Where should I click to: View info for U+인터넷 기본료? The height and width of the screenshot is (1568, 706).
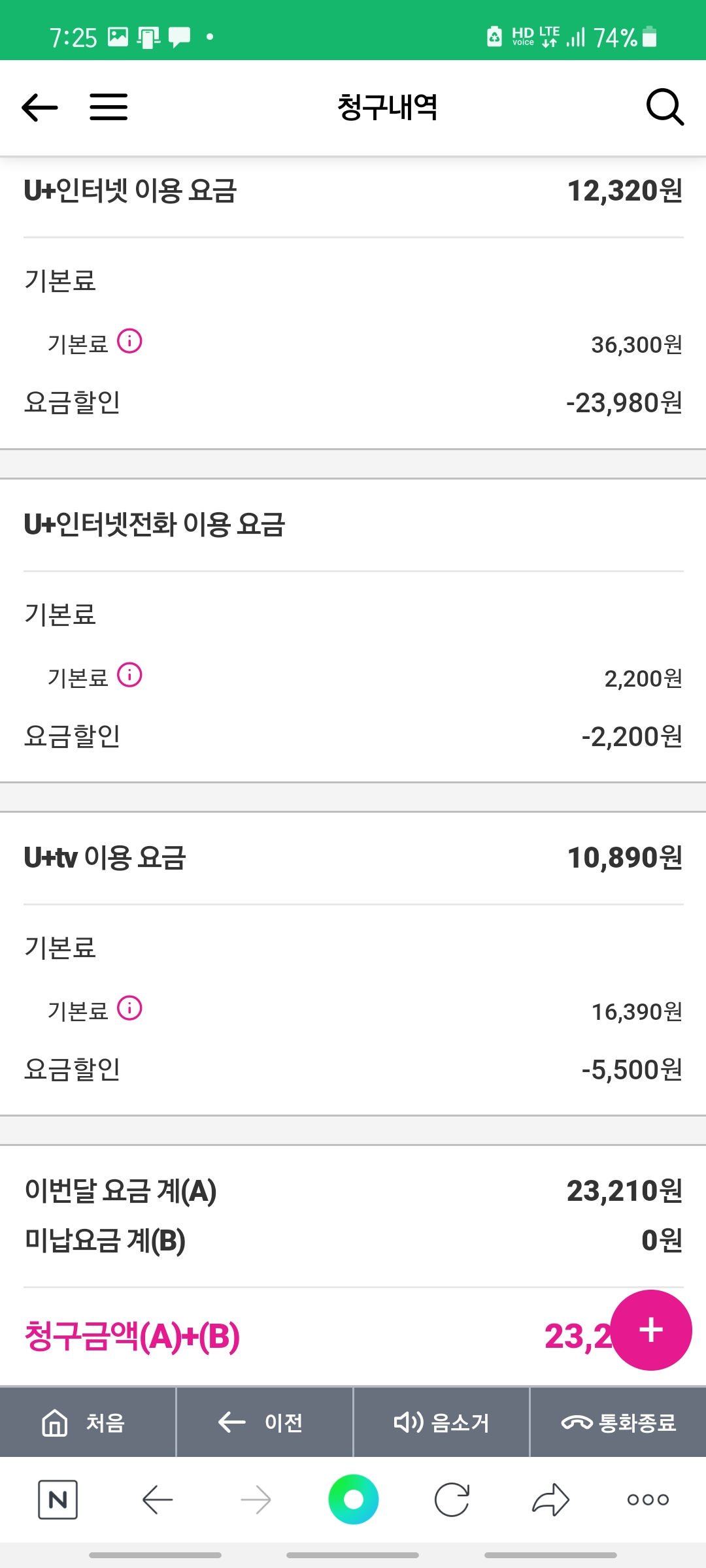tap(129, 341)
